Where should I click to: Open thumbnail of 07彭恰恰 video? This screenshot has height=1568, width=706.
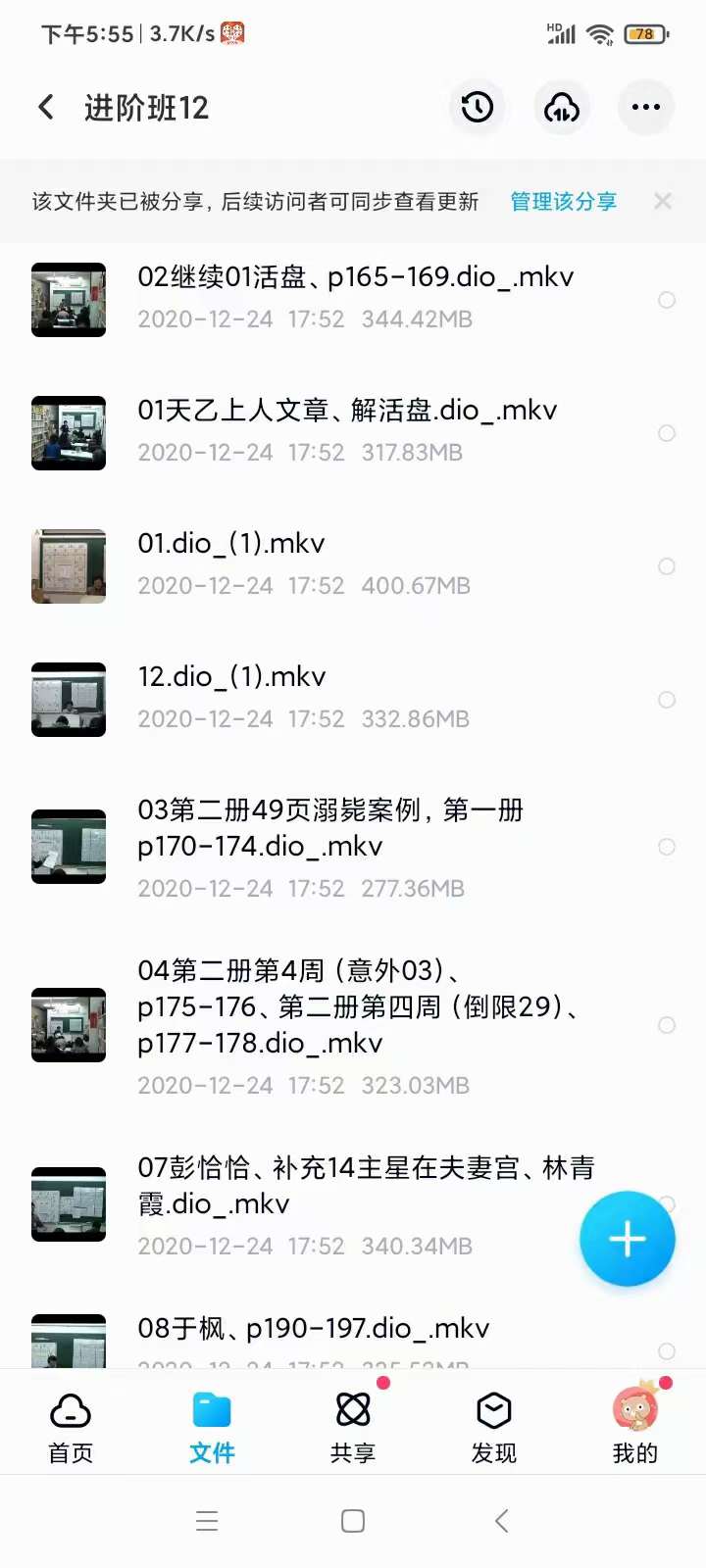[69, 1203]
